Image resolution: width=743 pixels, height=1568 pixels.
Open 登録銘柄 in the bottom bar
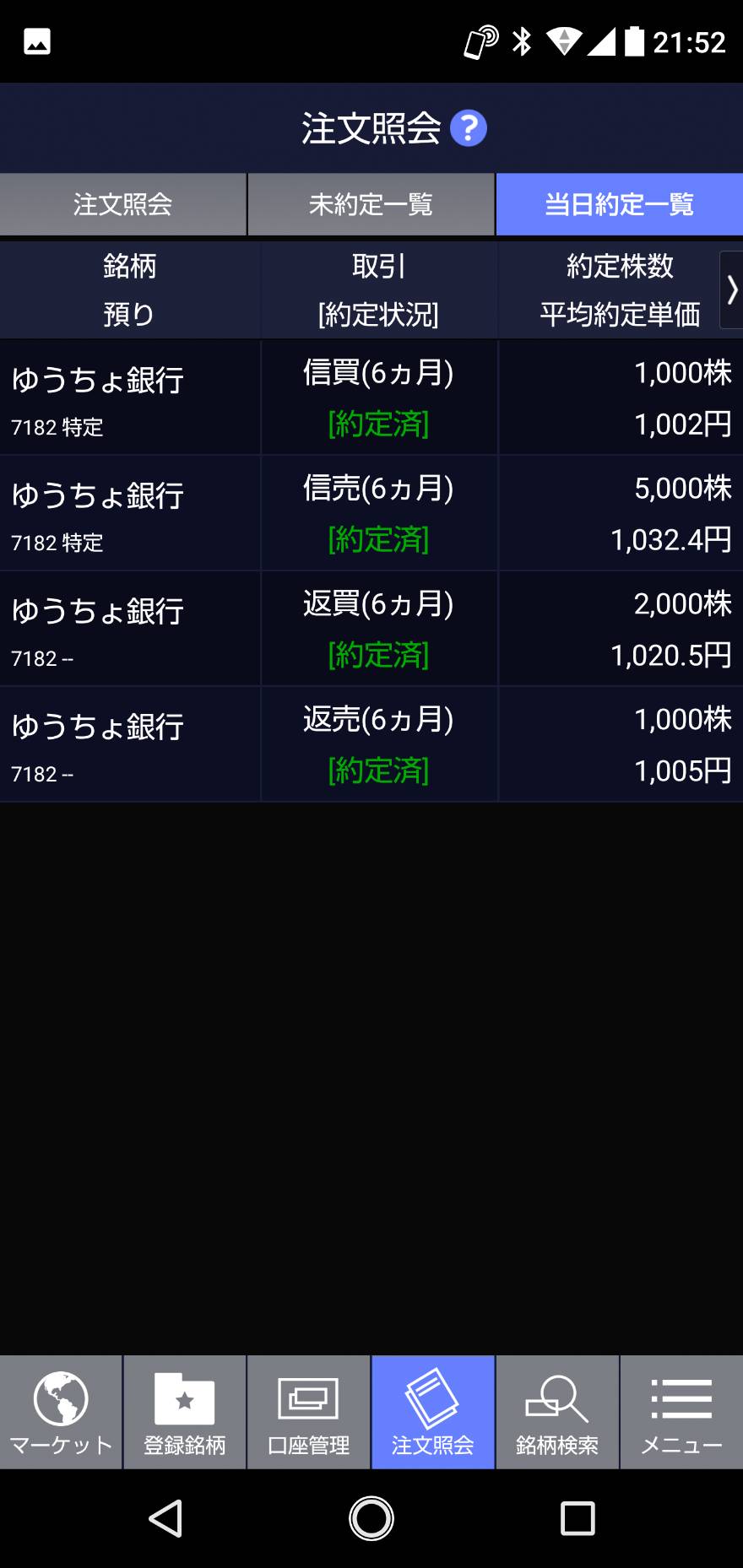185,1413
